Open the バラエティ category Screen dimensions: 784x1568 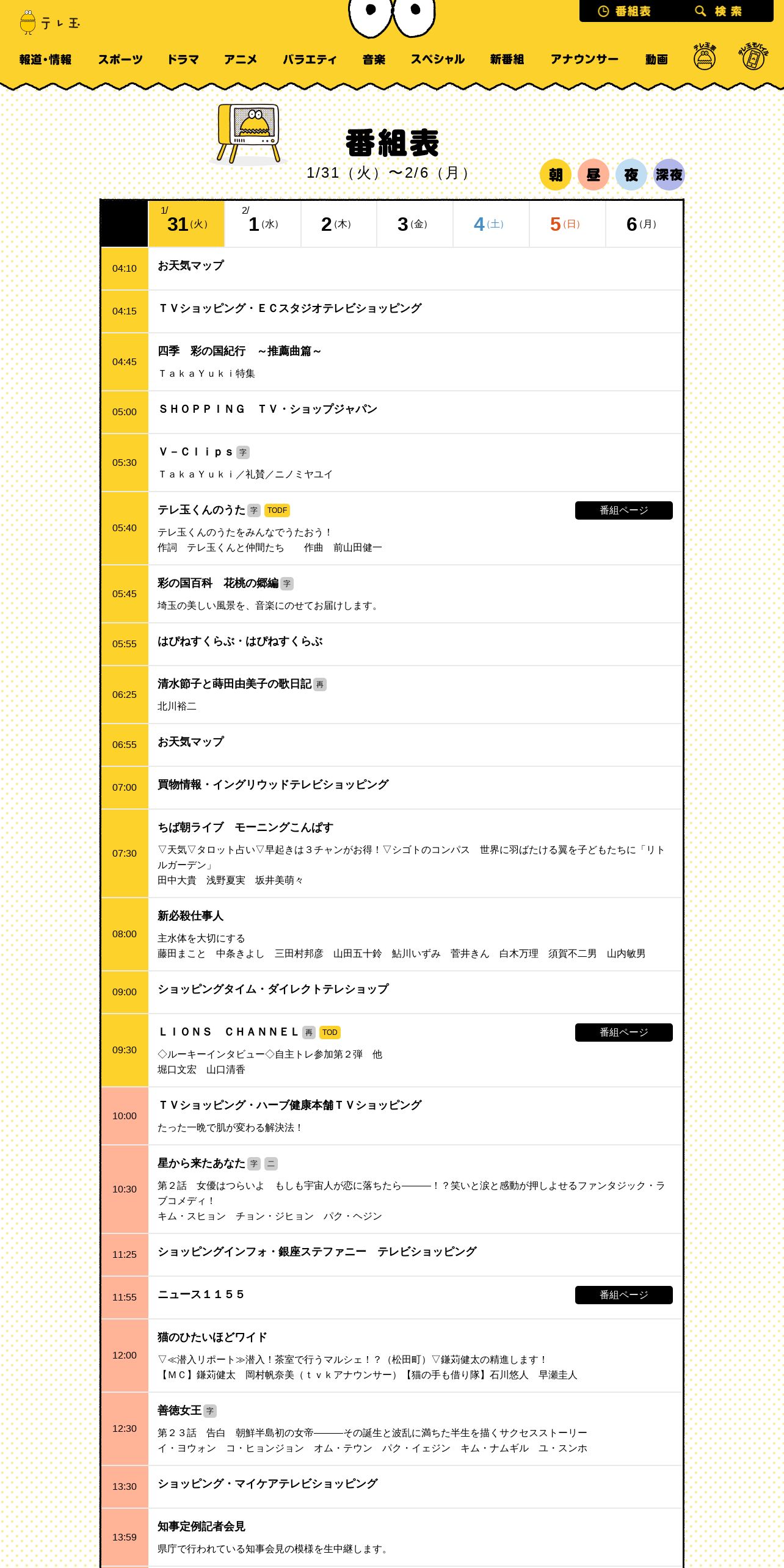click(x=310, y=59)
